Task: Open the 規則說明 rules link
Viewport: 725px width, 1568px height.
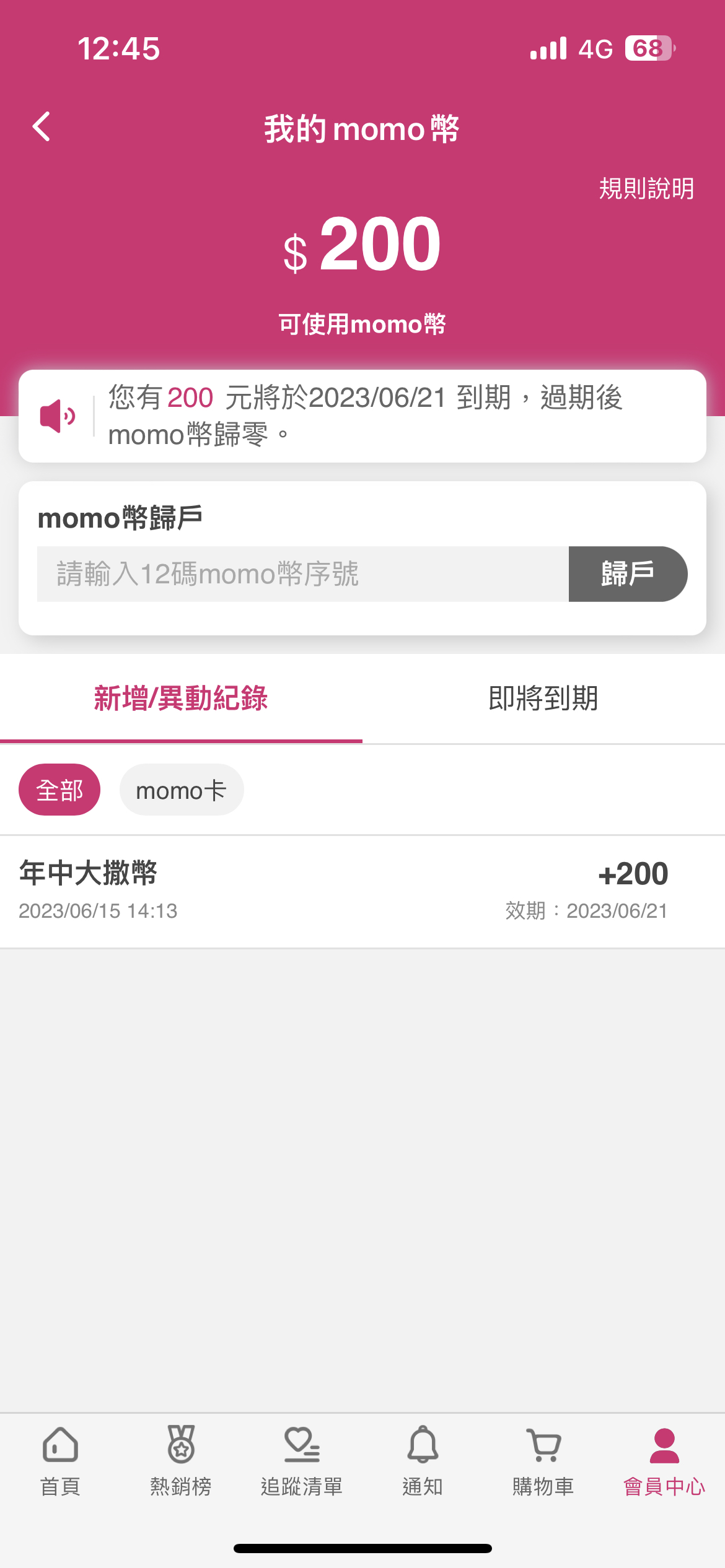Action: 646,188
